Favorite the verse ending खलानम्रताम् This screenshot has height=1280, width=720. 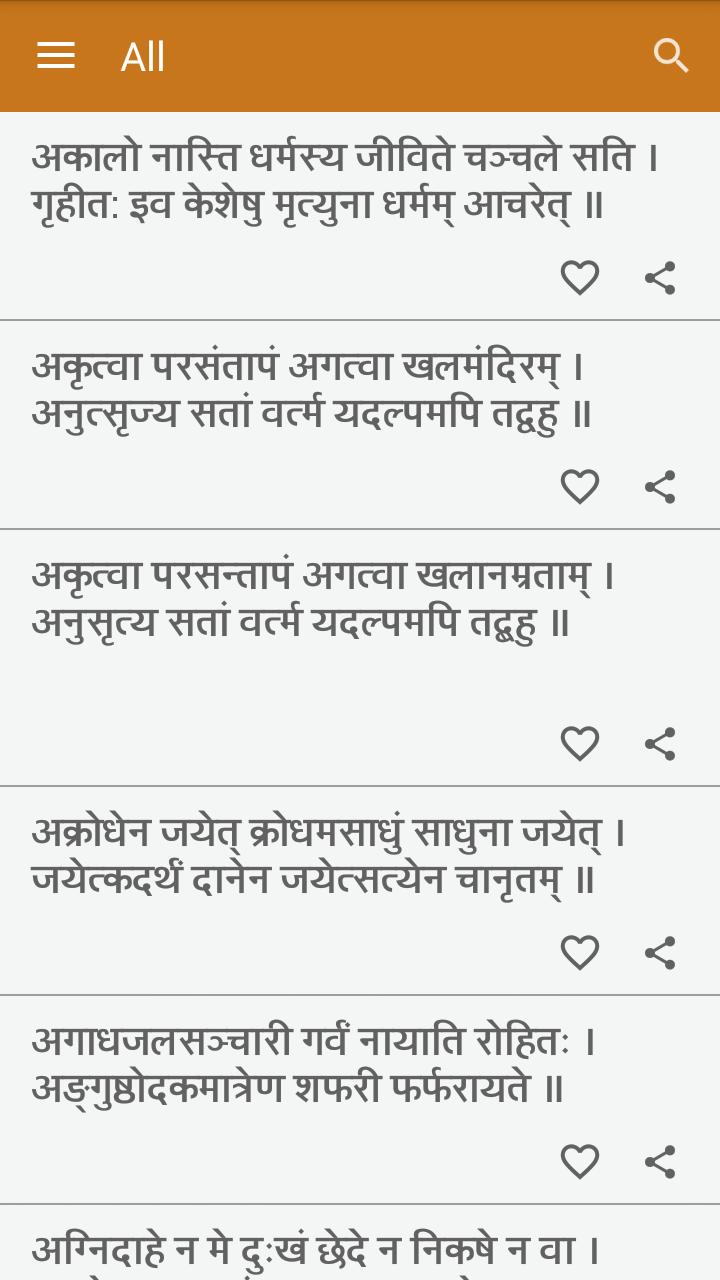pos(579,744)
